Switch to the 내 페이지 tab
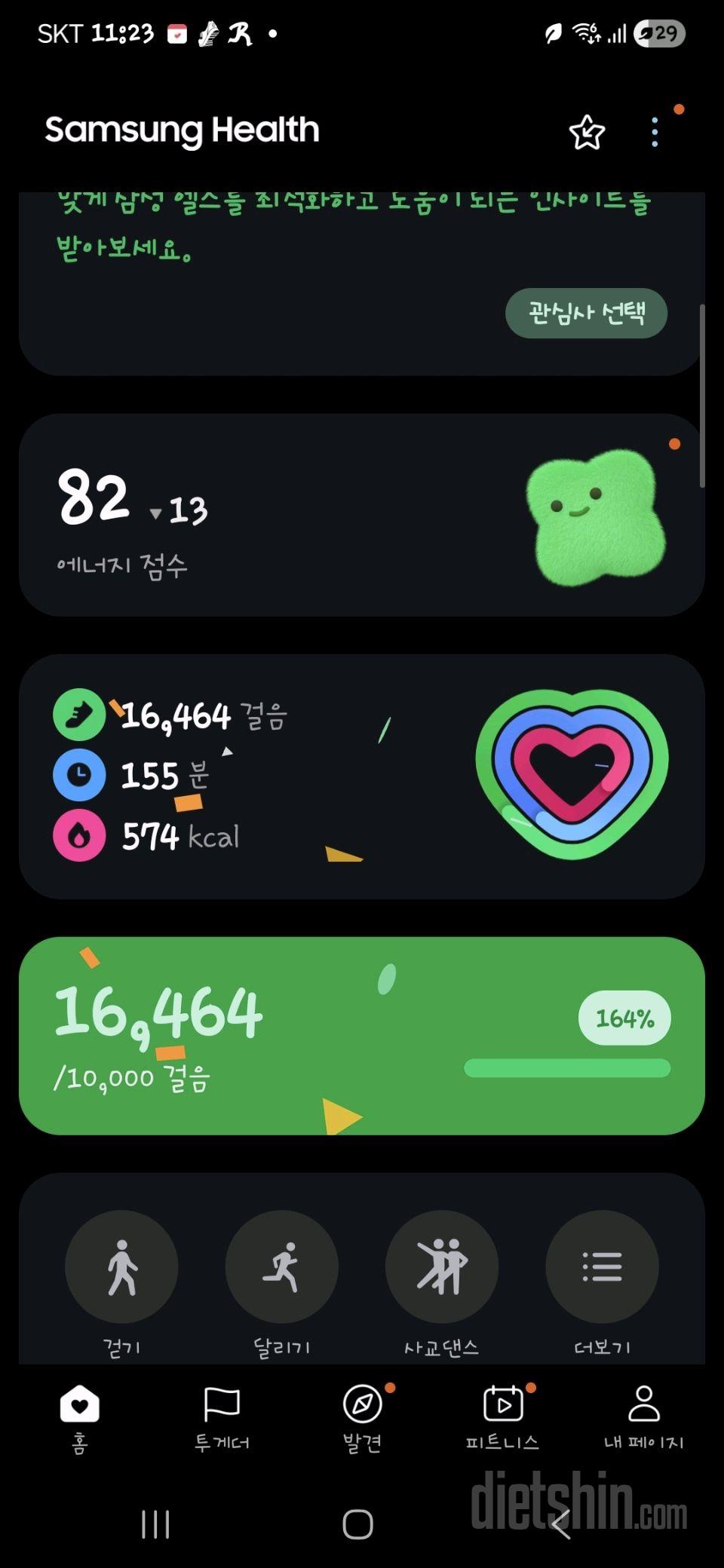Image resolution: width=724 pixels, height=1568 pixels. pos(643,1417)
